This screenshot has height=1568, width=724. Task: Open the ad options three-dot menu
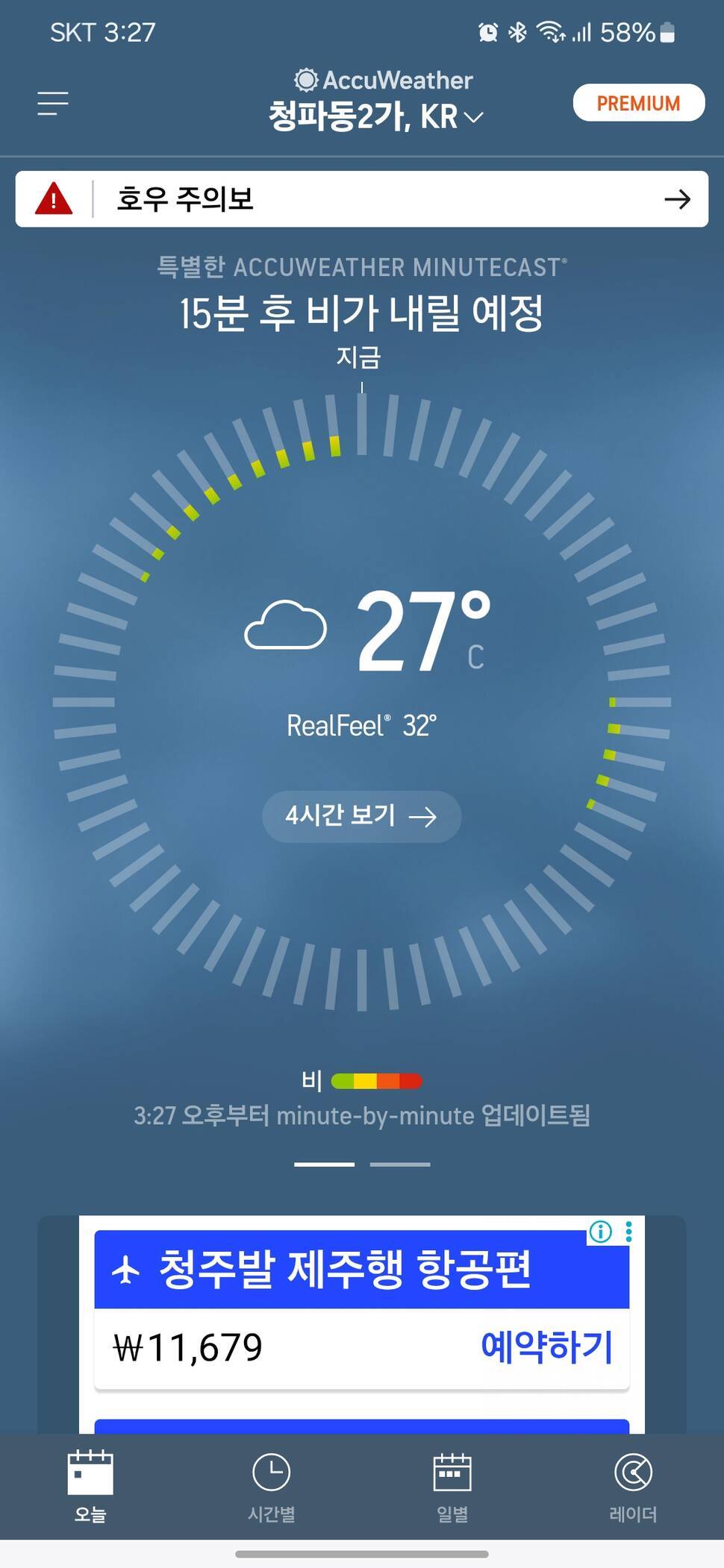point(629,1232)
